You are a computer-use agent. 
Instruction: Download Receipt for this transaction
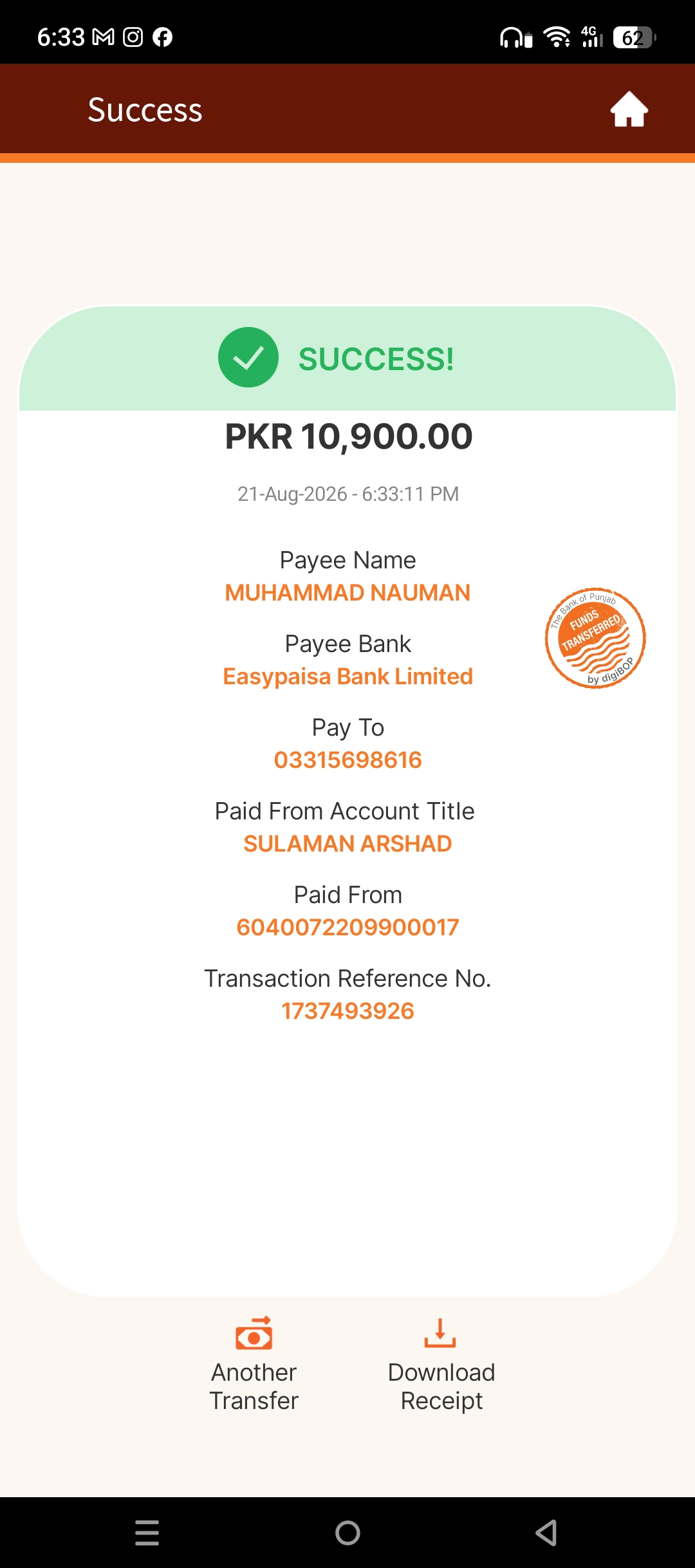pyautogui.click(x=441, y=1365)
